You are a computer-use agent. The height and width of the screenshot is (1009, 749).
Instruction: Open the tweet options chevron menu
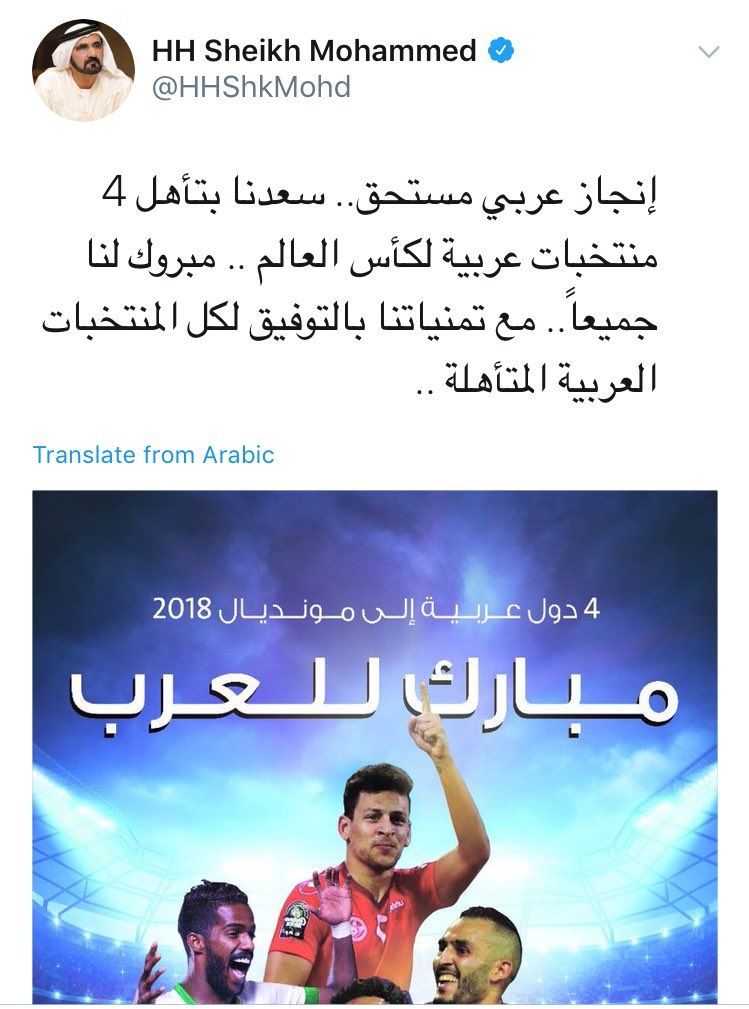(708, 52)
